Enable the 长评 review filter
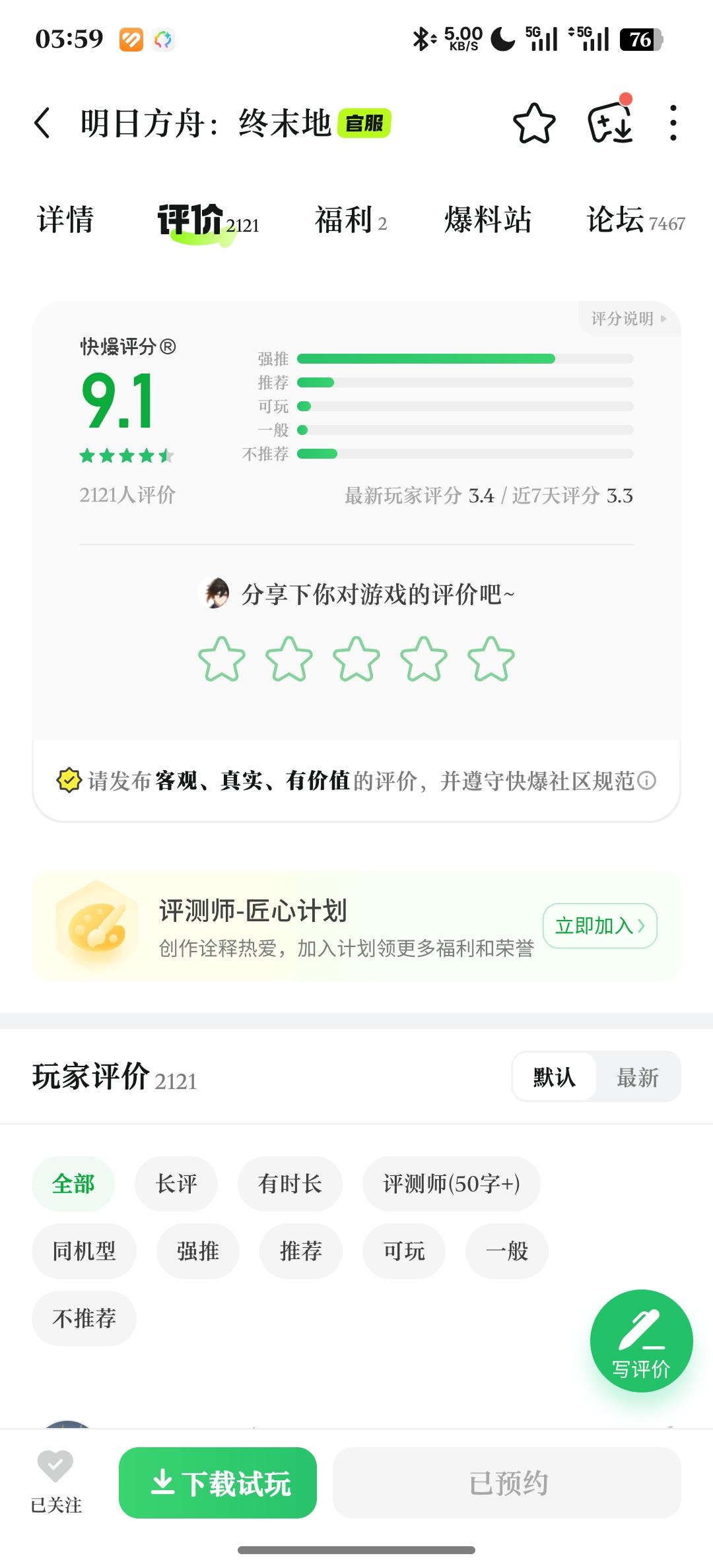The image size is (713, 1568). pyautogui.click(x=176, y=1184)
